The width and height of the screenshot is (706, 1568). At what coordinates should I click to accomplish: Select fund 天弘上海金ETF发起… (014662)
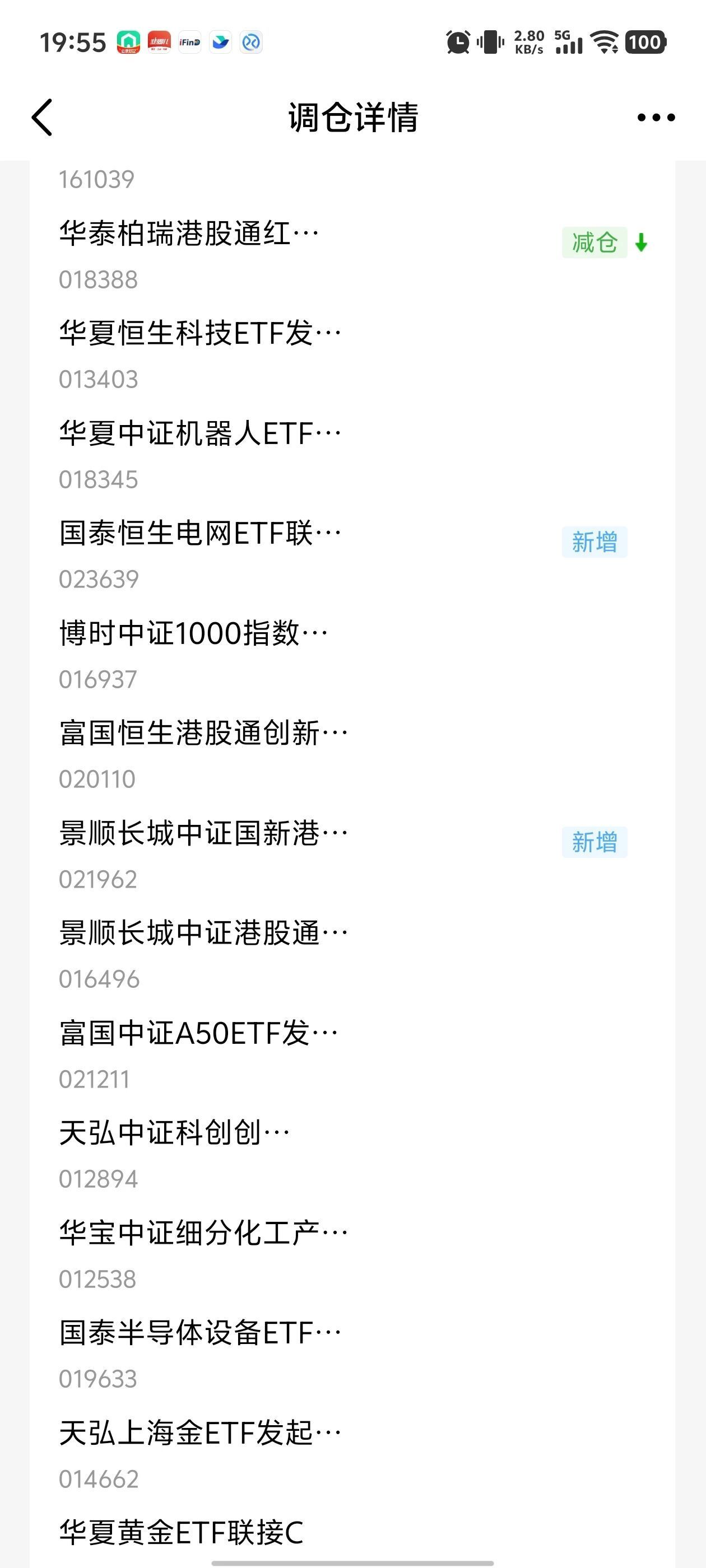200,1433
